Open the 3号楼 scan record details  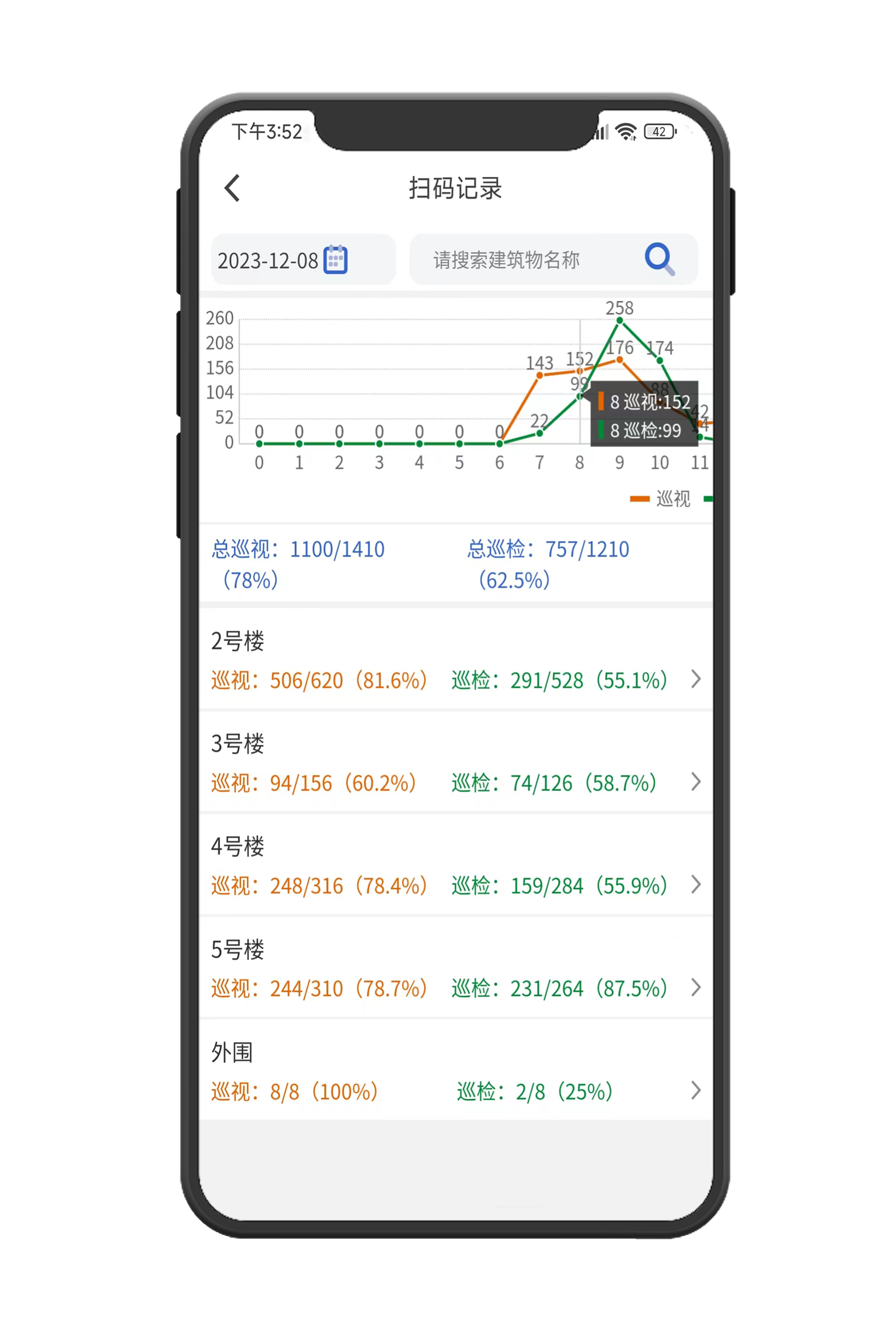[456, 763]
